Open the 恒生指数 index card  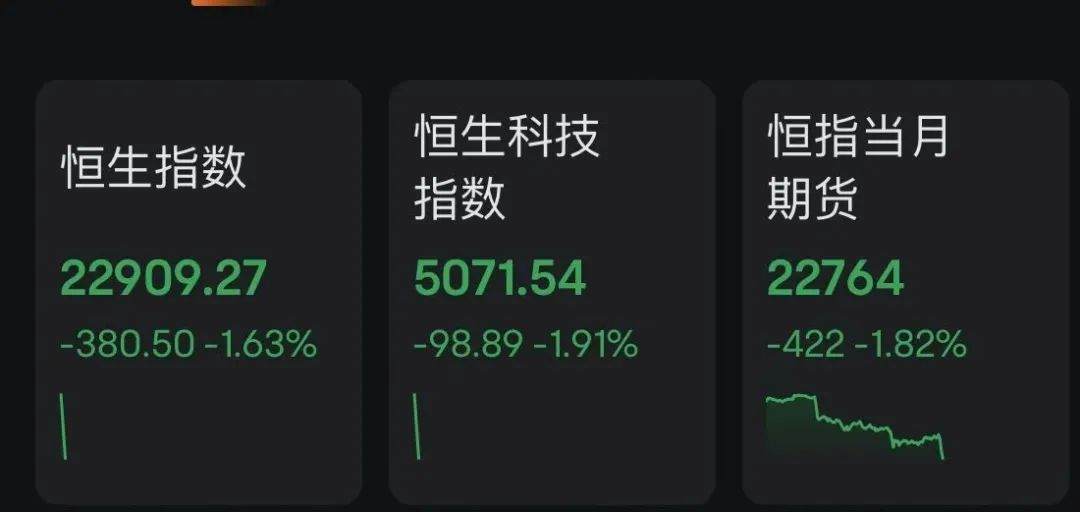point(198,292)
